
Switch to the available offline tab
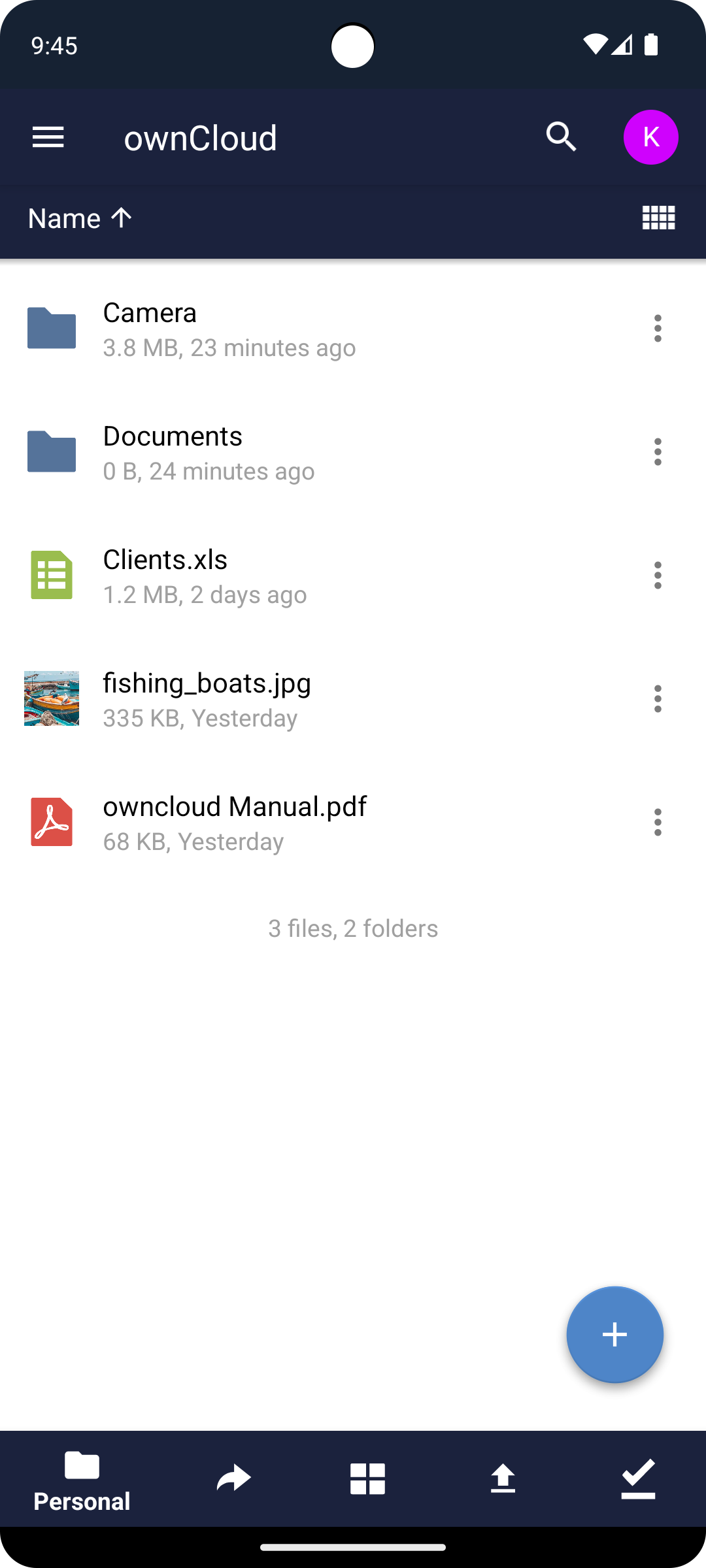pyautogui.click(x=638, y=1478)
